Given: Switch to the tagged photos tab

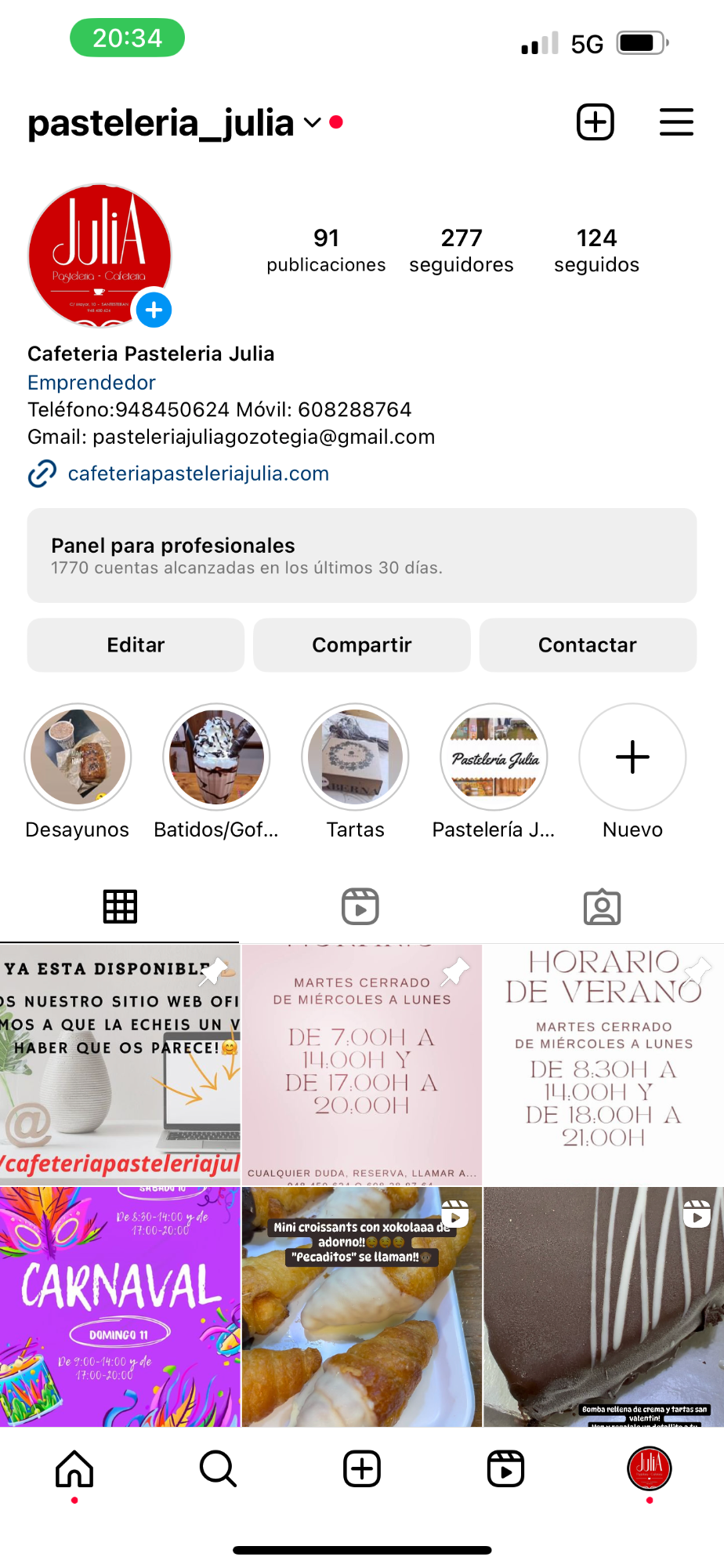Looking at the screenshot, I should coord(602,907).
